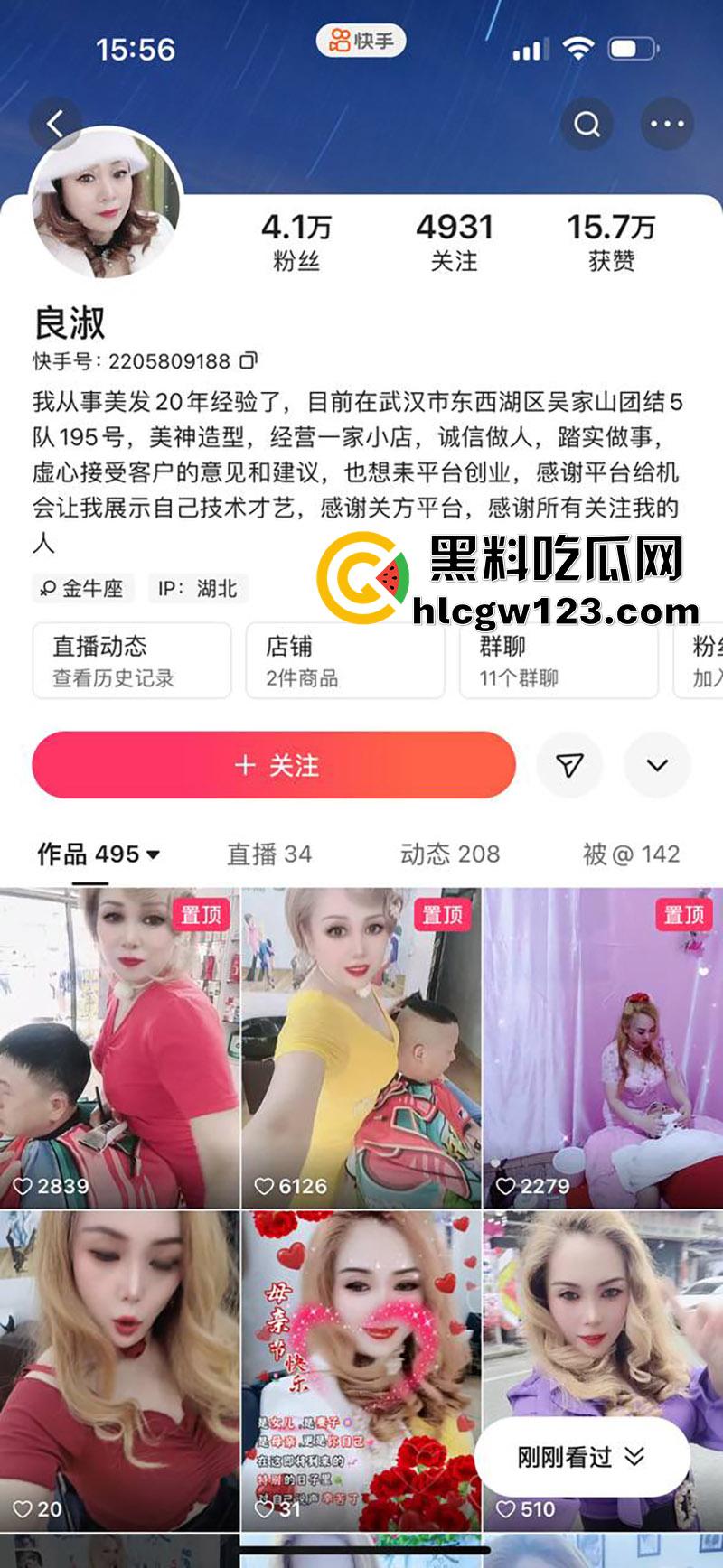Open the pinned video with 6126 likes
This screenshot has height=1568, width=723.
[361, 1048]
